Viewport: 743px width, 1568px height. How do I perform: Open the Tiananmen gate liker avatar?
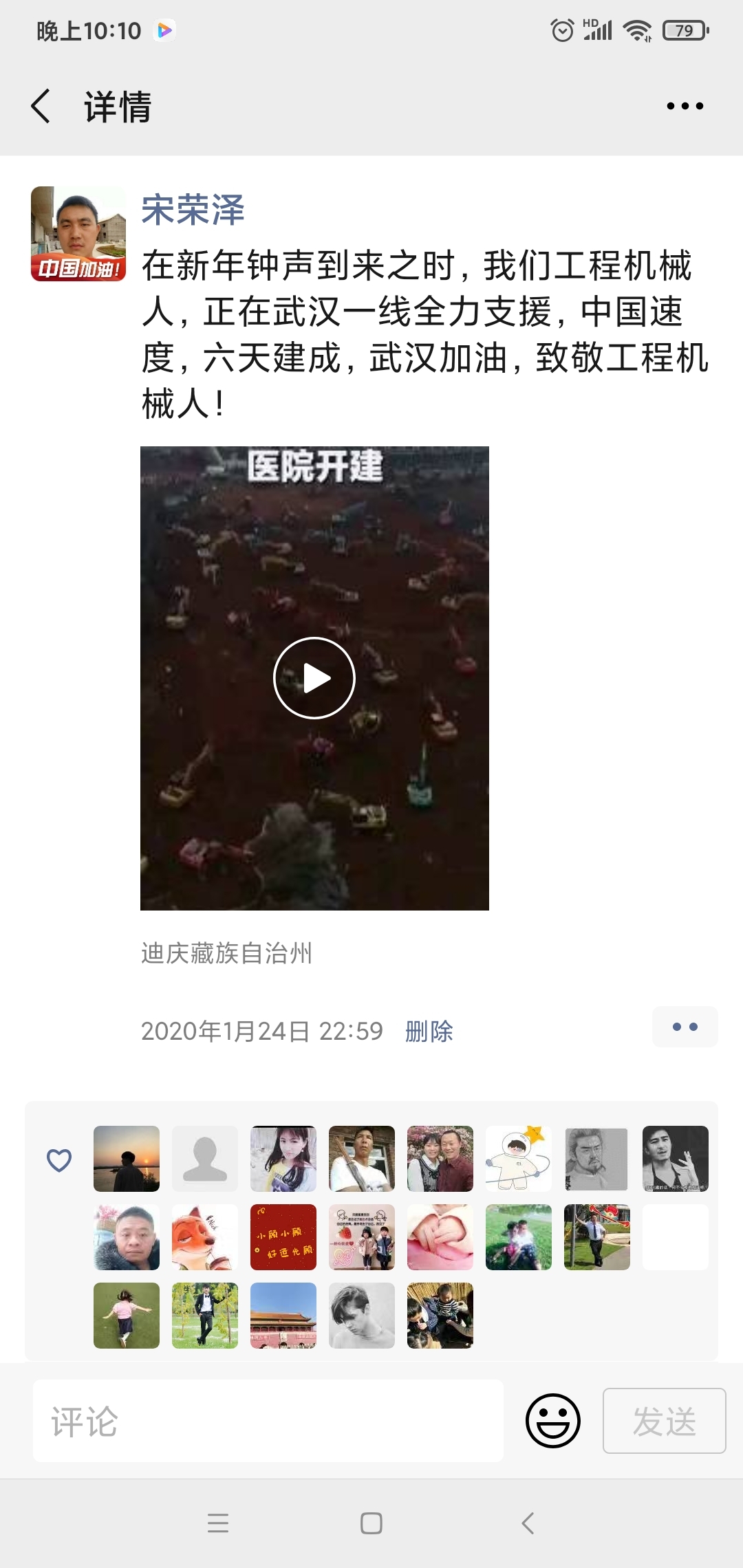[x=283, y=1316]
